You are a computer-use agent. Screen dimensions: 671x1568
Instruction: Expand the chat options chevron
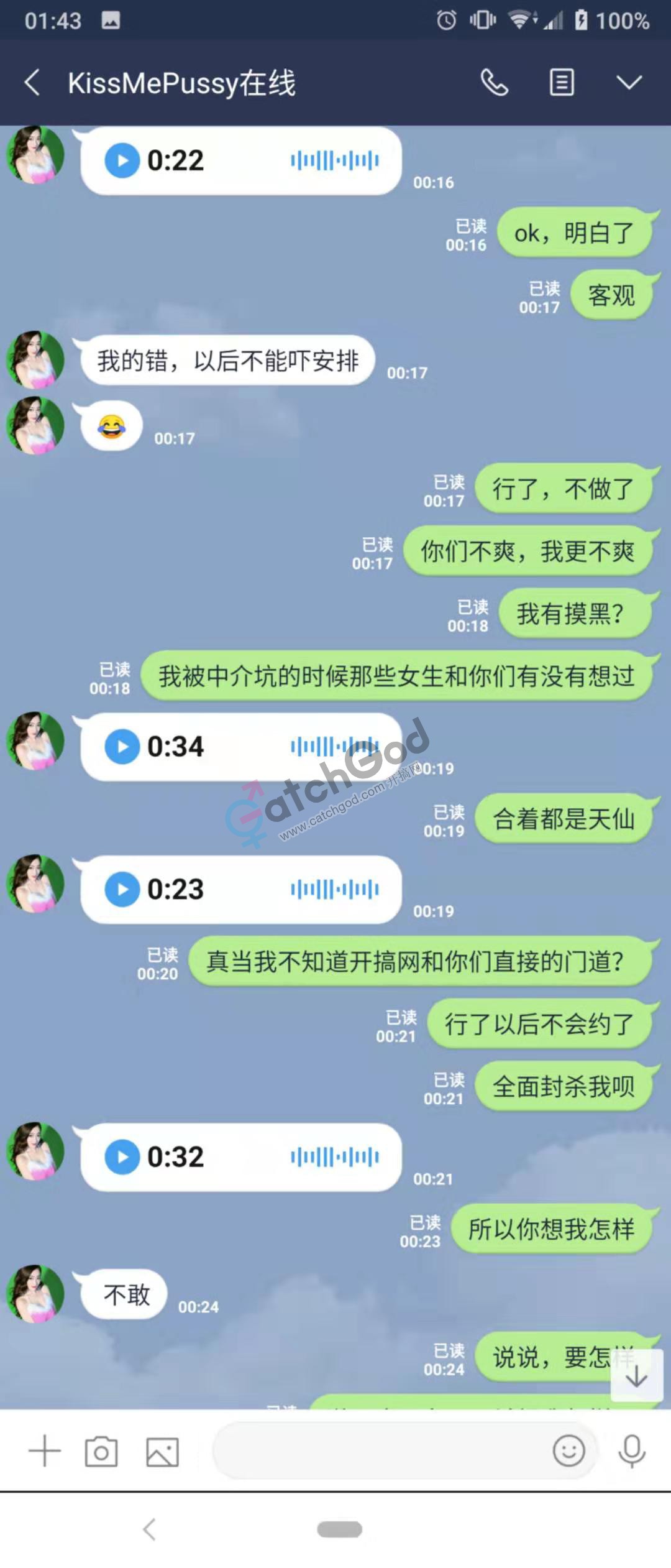[629, 83]
